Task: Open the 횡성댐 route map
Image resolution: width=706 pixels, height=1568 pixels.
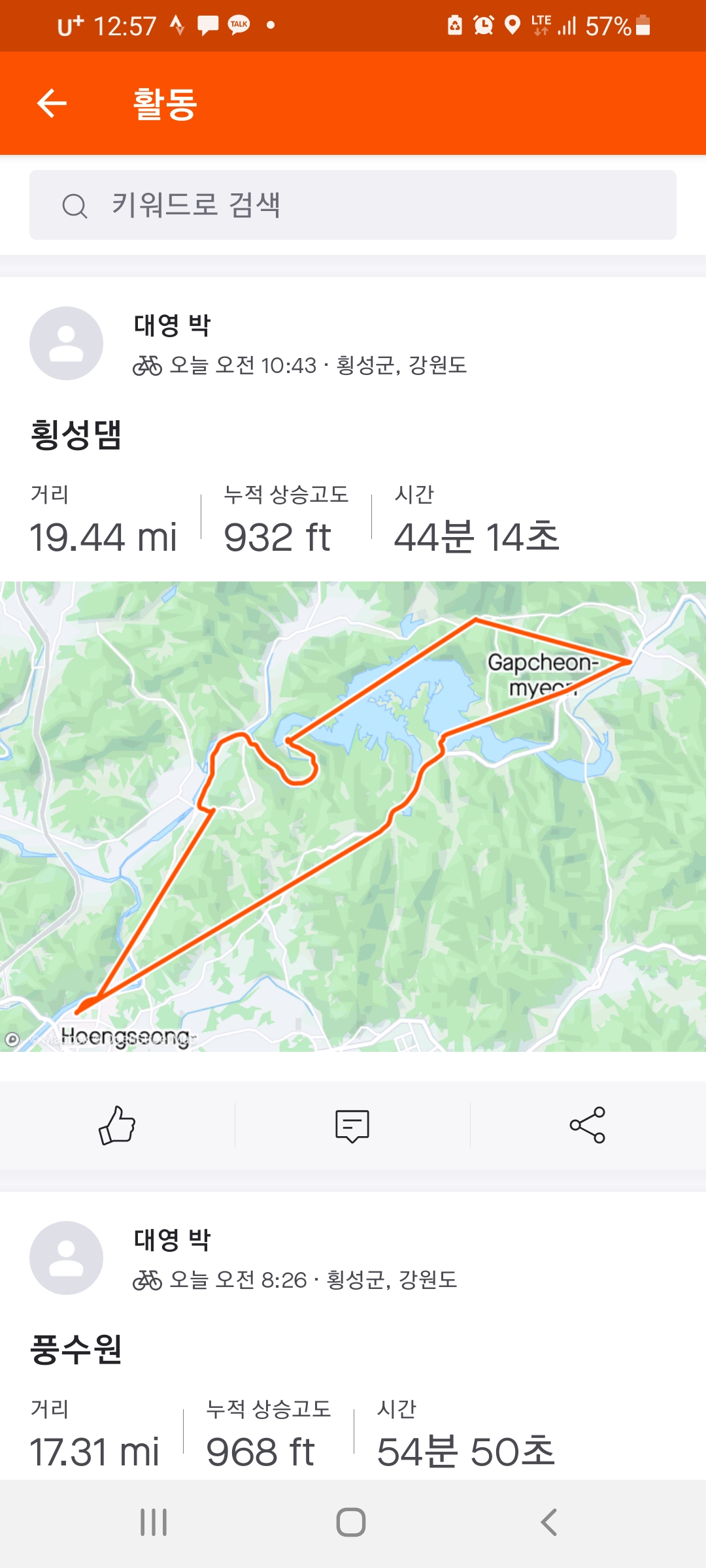Action: point(353,817)
